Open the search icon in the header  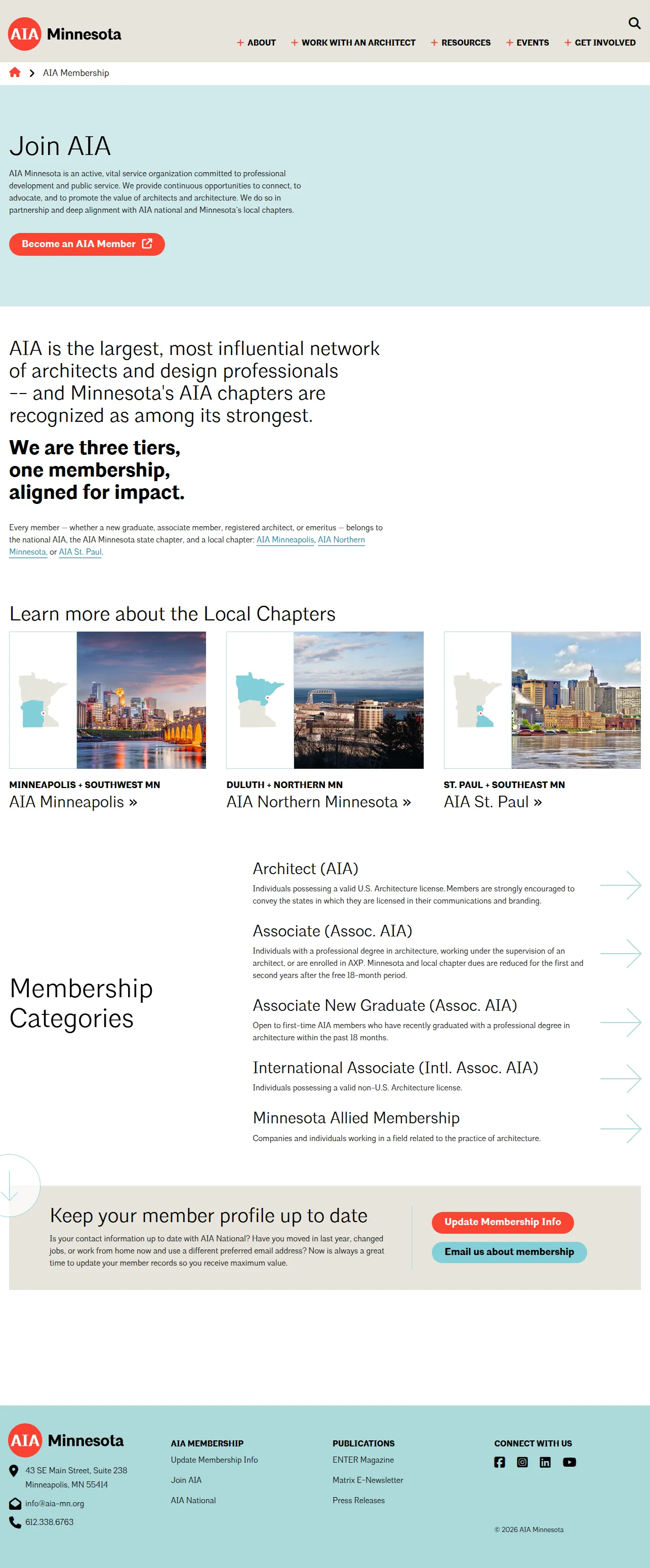pos(634,23)
